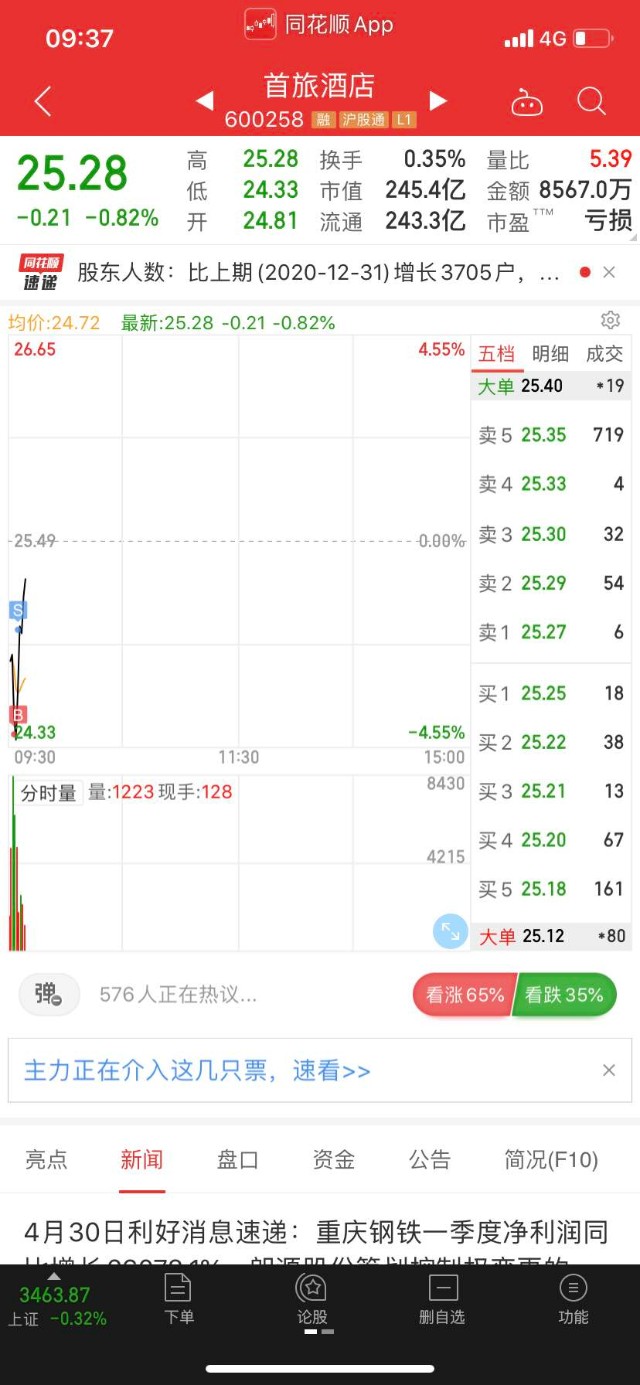Open the robot assistant icon

click(x=526, y=102)
